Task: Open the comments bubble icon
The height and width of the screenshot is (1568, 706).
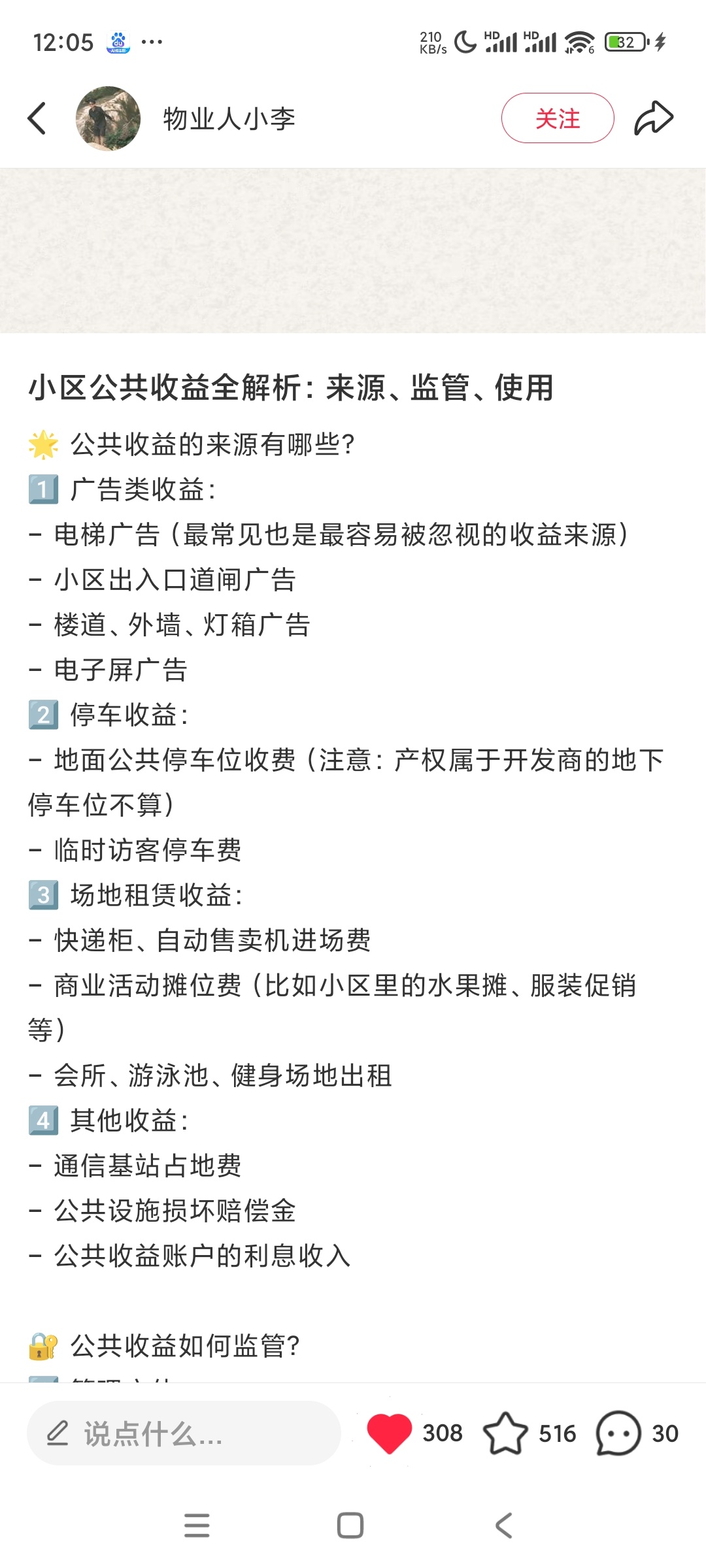Action: point(618,1433)
